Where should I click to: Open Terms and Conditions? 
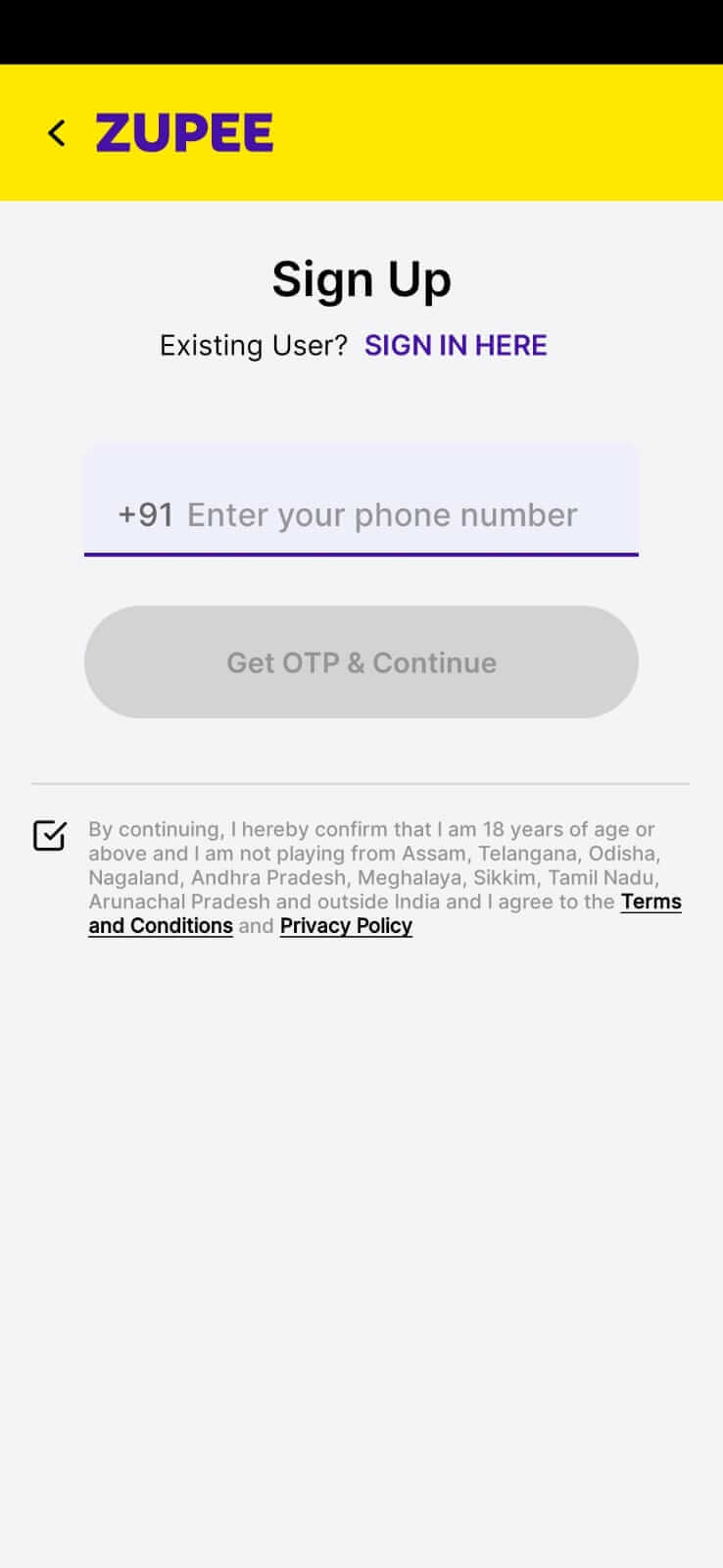tap(161, 926)
